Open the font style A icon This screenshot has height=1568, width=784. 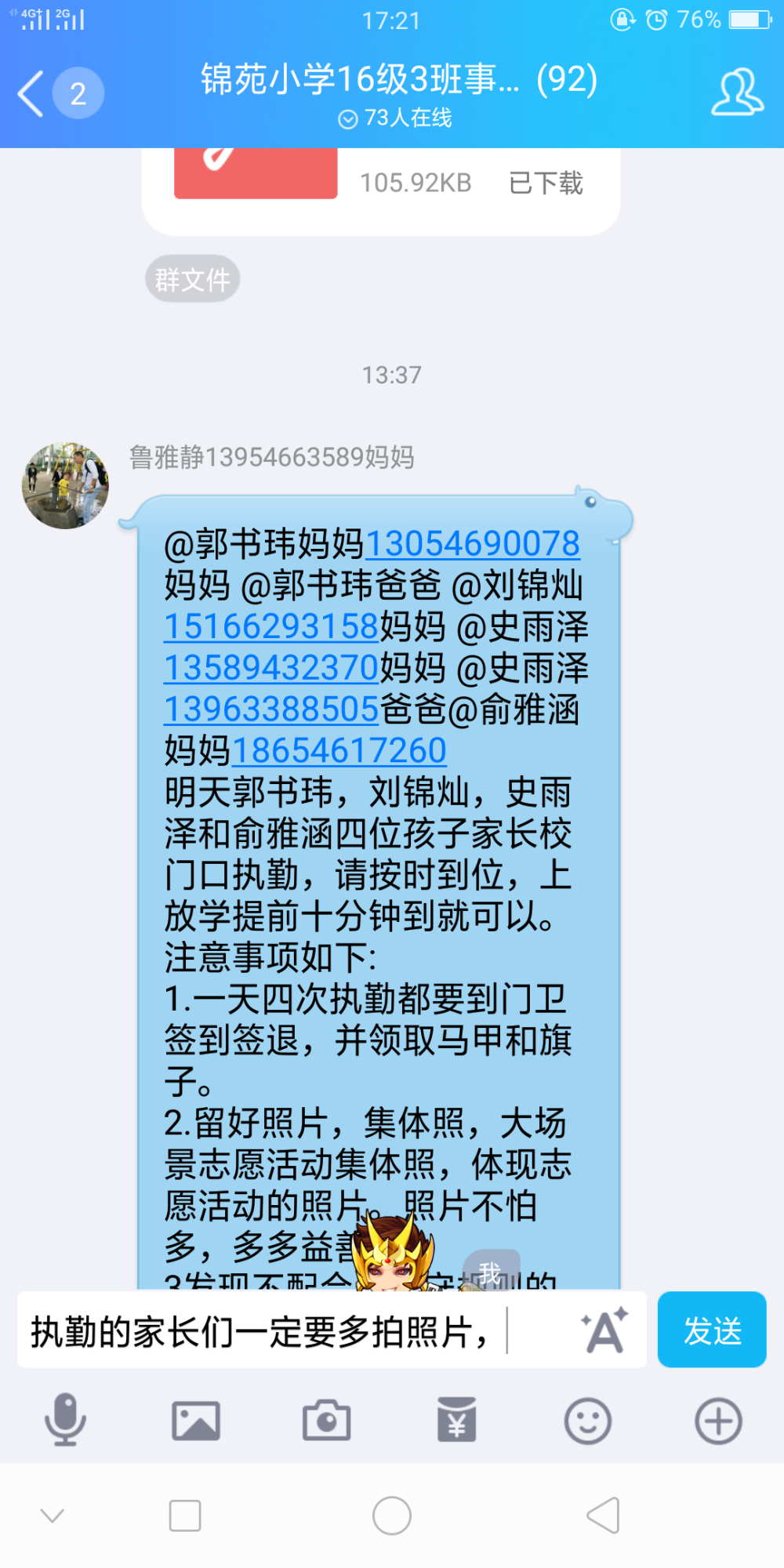[604, 1330]
